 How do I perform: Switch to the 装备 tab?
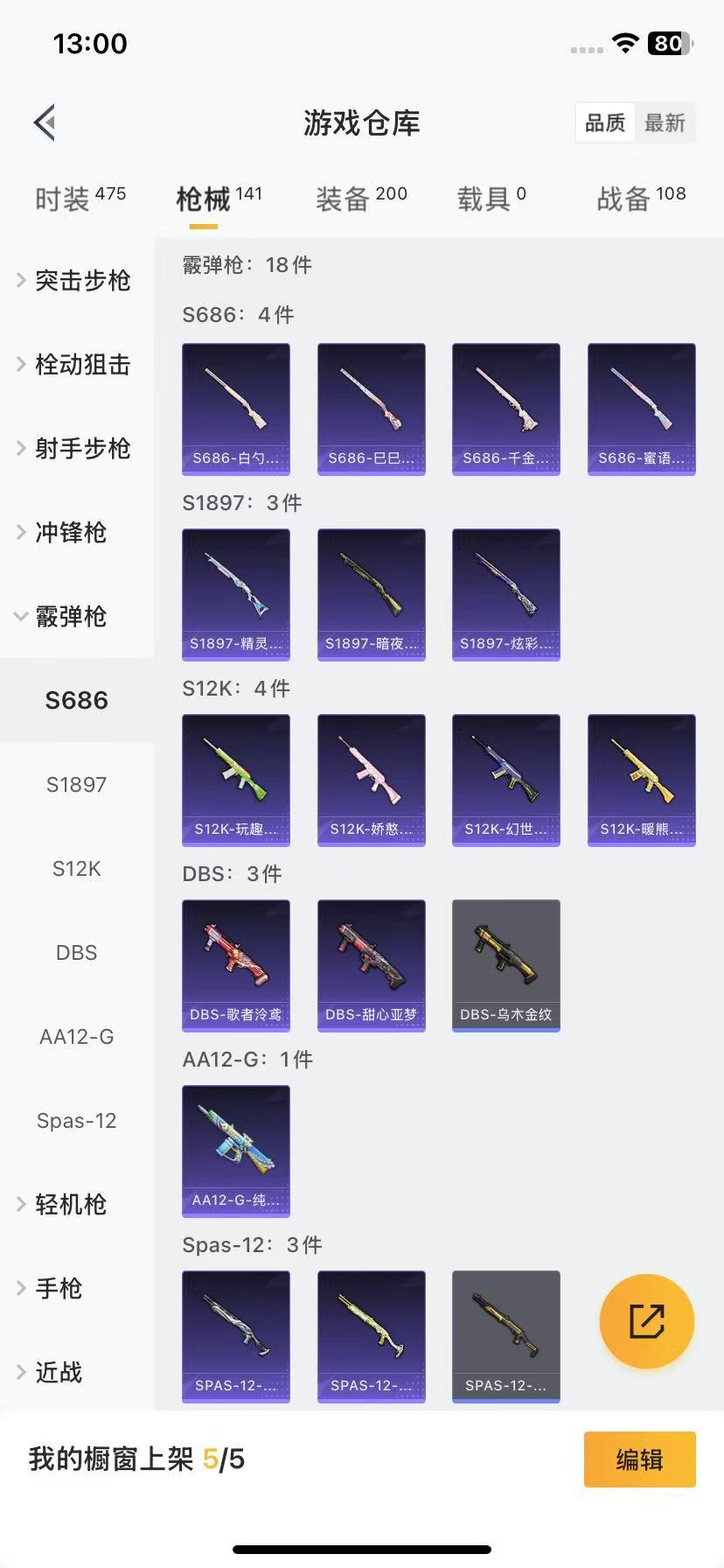[361, 199]
